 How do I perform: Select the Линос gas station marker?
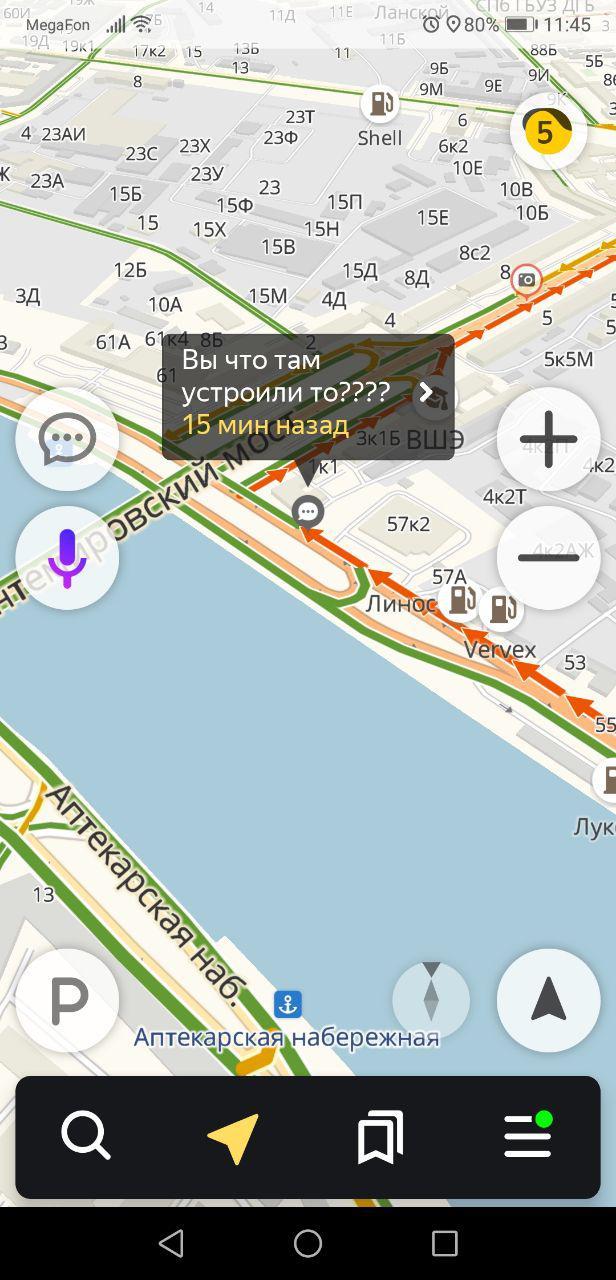point(460,600)
